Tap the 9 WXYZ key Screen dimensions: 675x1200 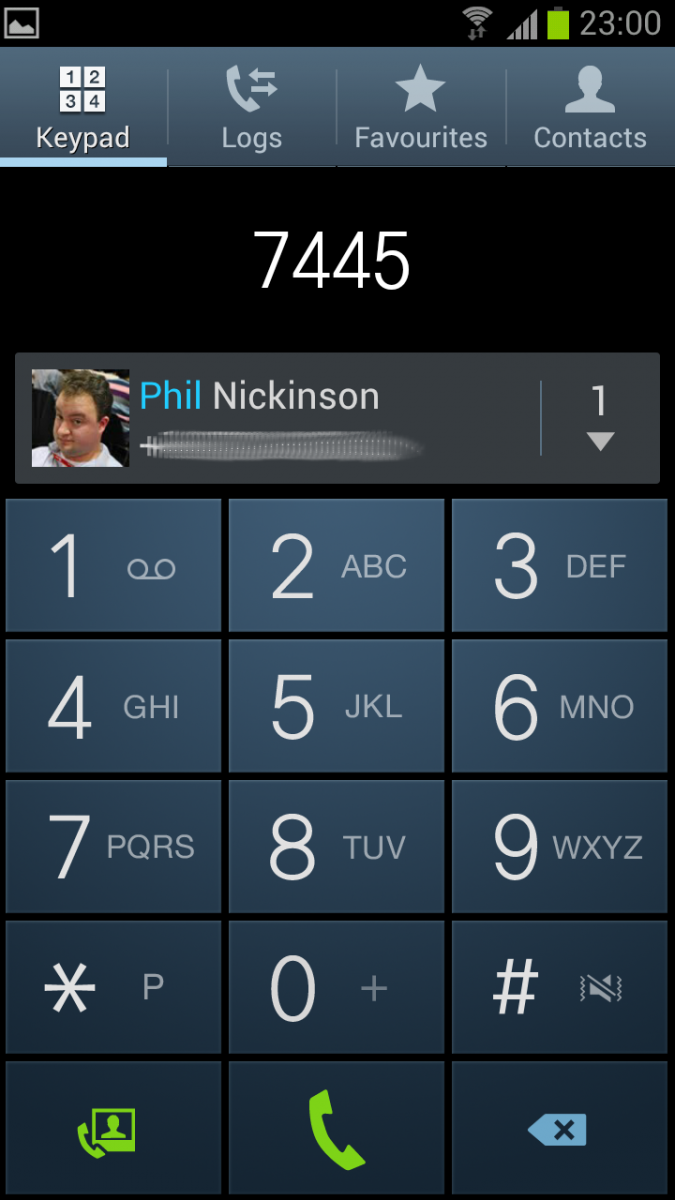point(560,847)
